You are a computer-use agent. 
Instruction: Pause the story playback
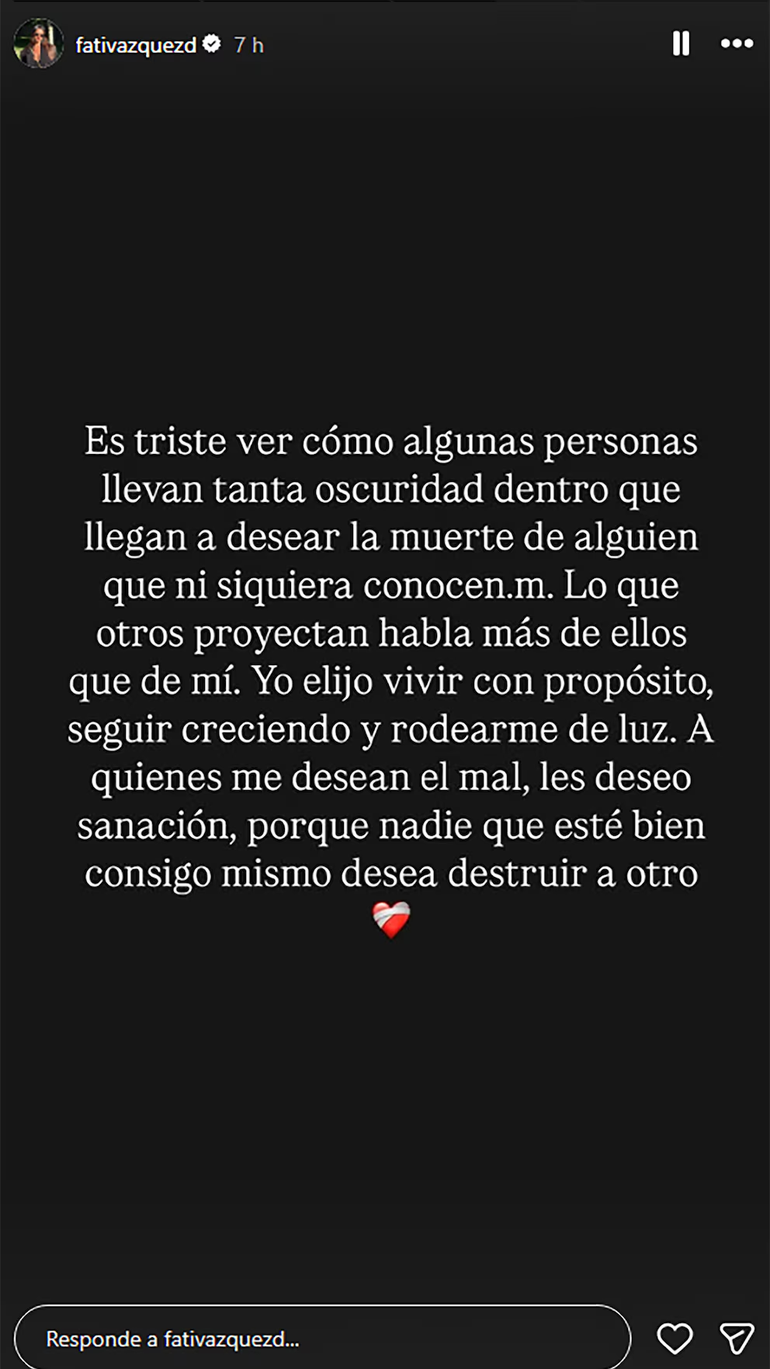681,44
